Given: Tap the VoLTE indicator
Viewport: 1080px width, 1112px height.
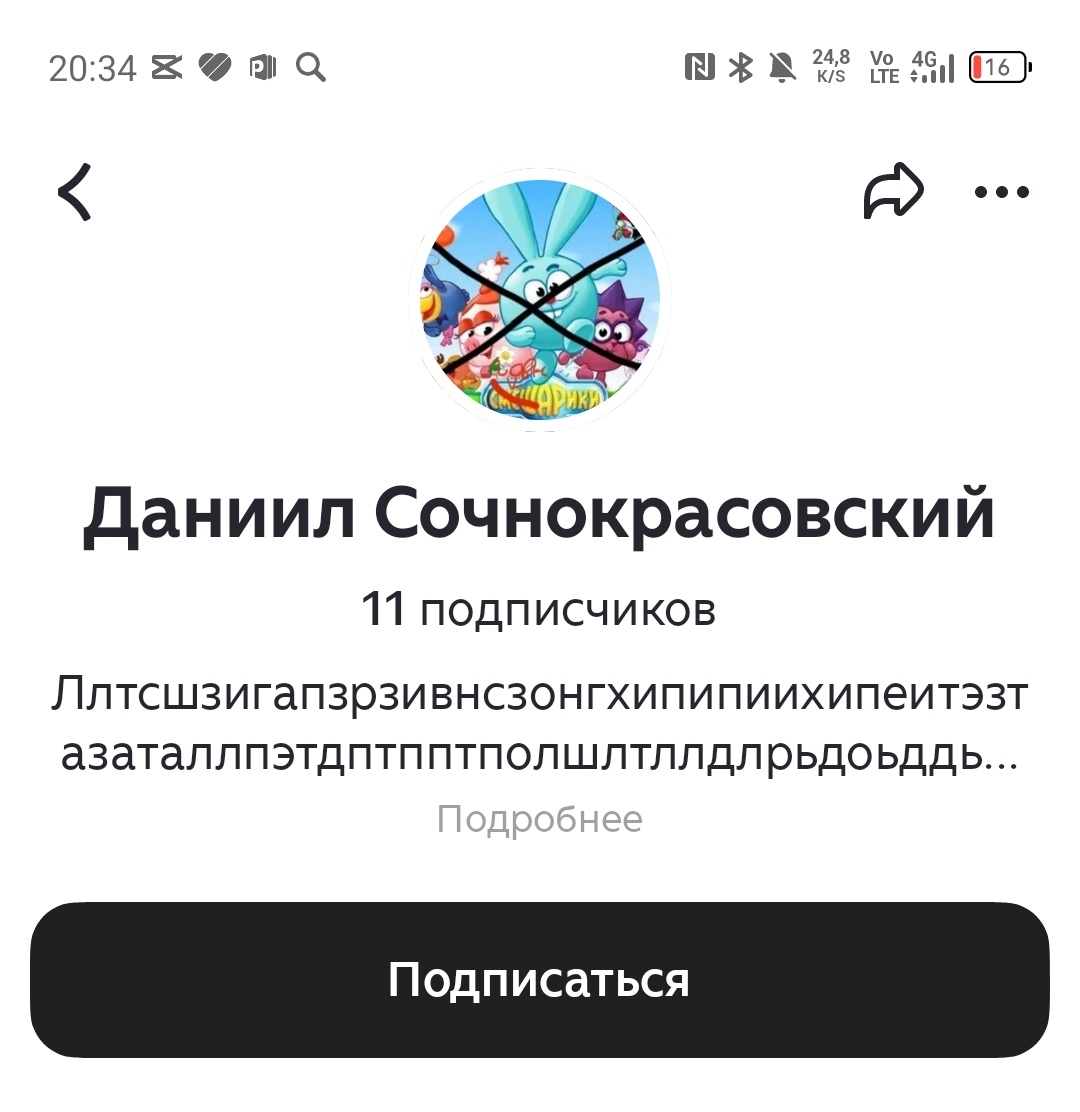Looking at the screenshot, I should click(x=881, y=67).
